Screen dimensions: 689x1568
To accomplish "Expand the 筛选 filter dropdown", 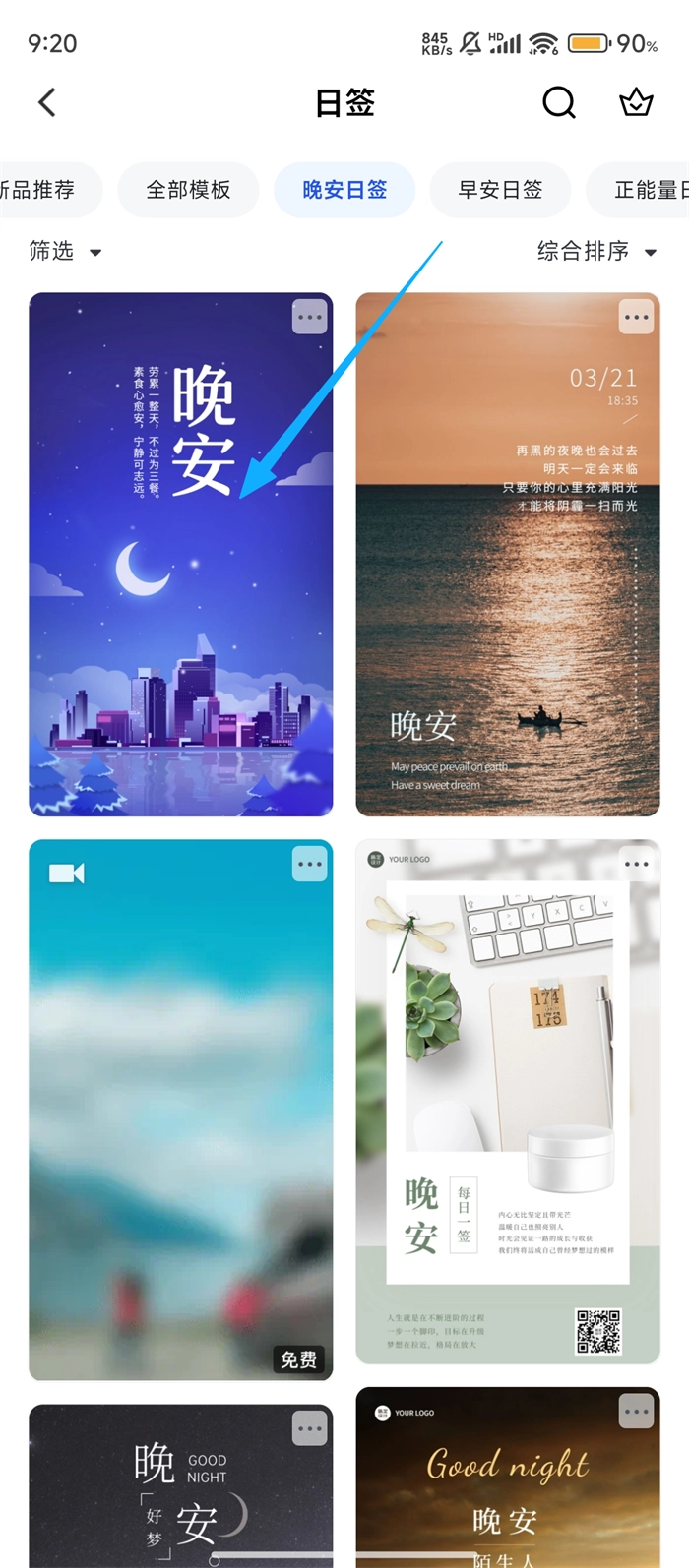I will [x=65, y=252].
